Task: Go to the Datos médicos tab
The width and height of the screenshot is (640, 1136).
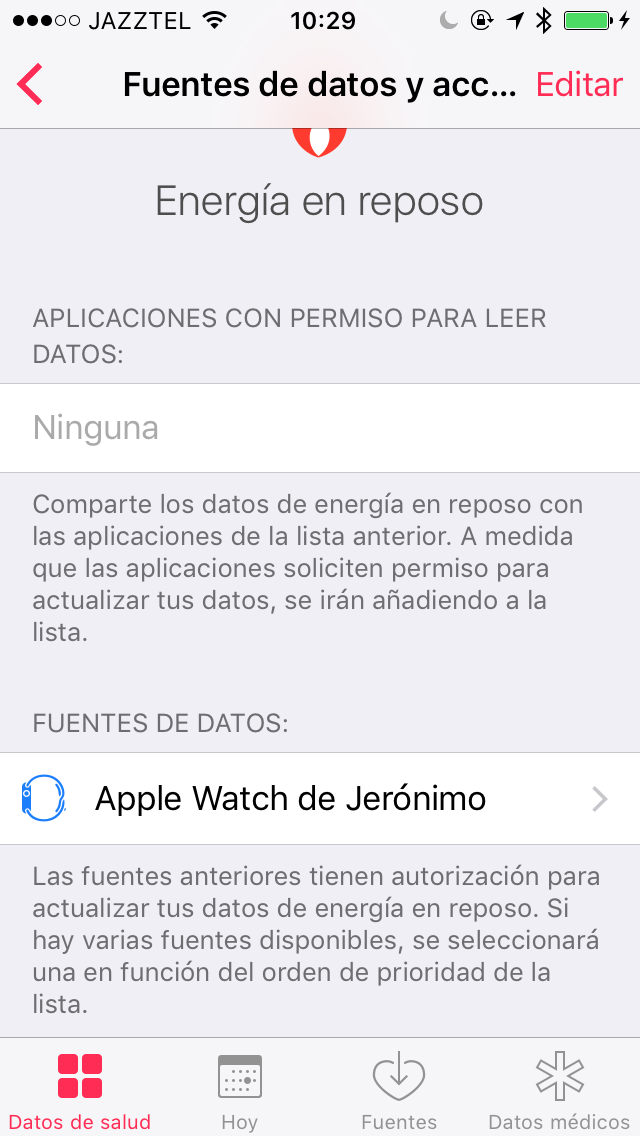Action: click(x=560, y=1087)
